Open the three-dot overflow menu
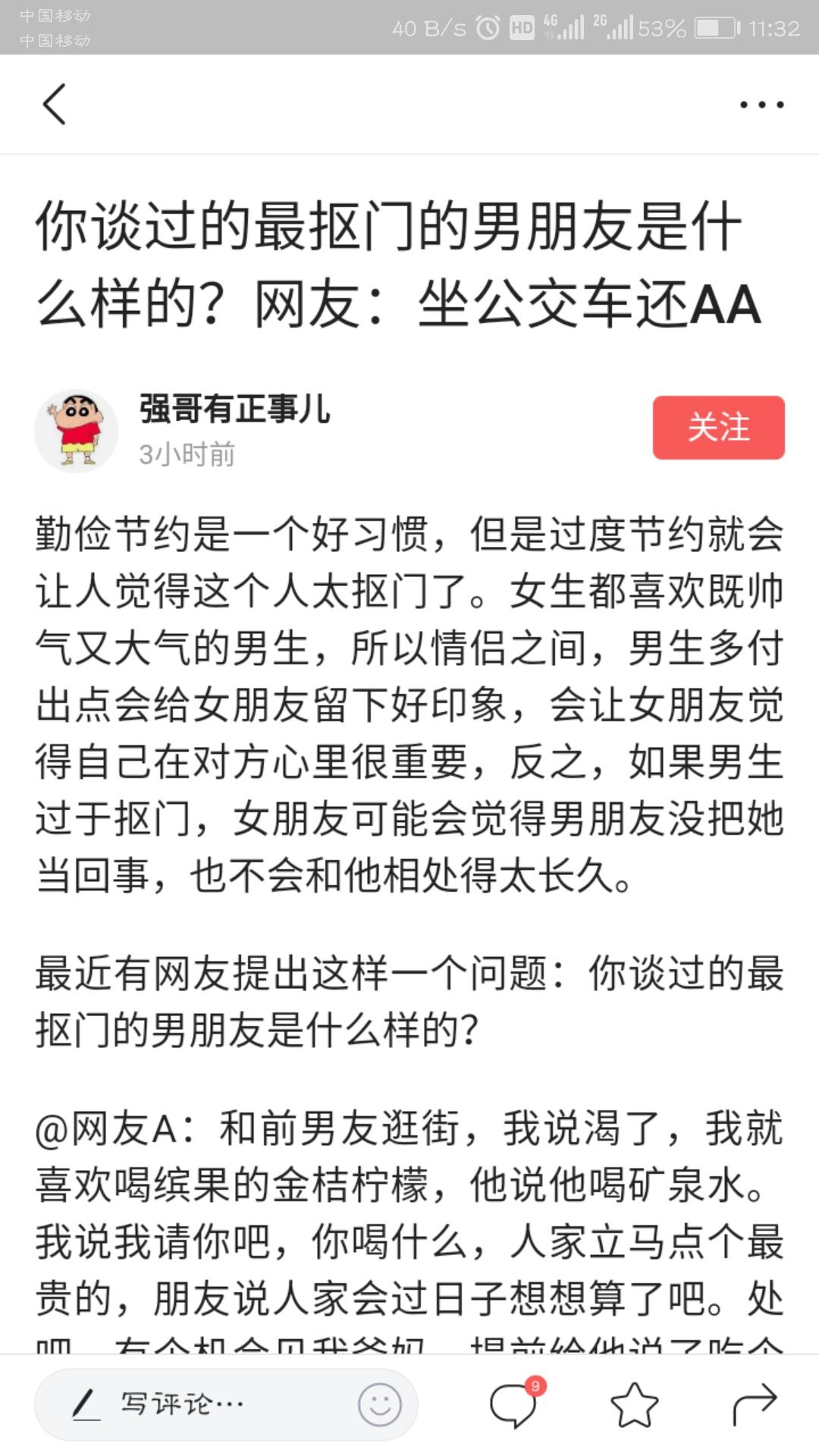The image size is (819, 1456). click(x=761, y=105)
